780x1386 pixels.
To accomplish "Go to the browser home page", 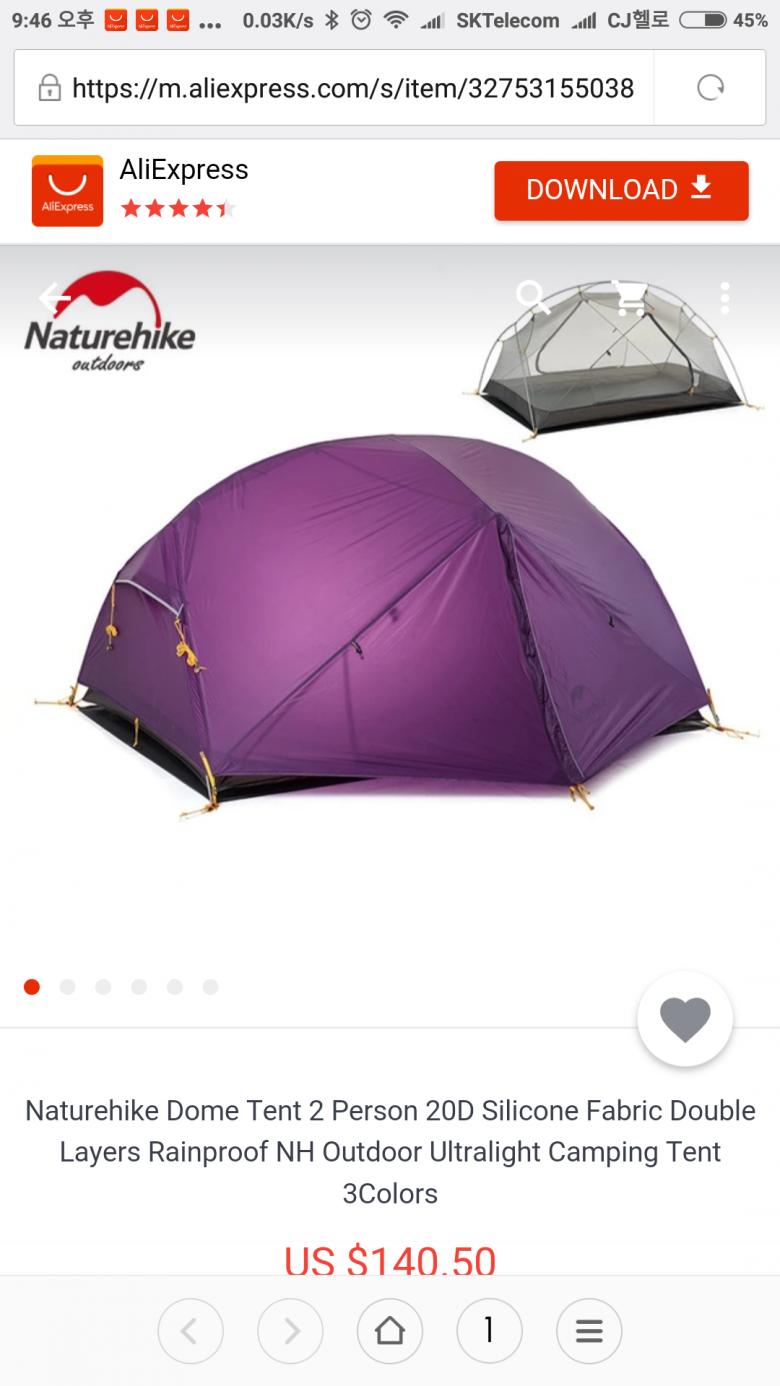I will point(389,1331).
